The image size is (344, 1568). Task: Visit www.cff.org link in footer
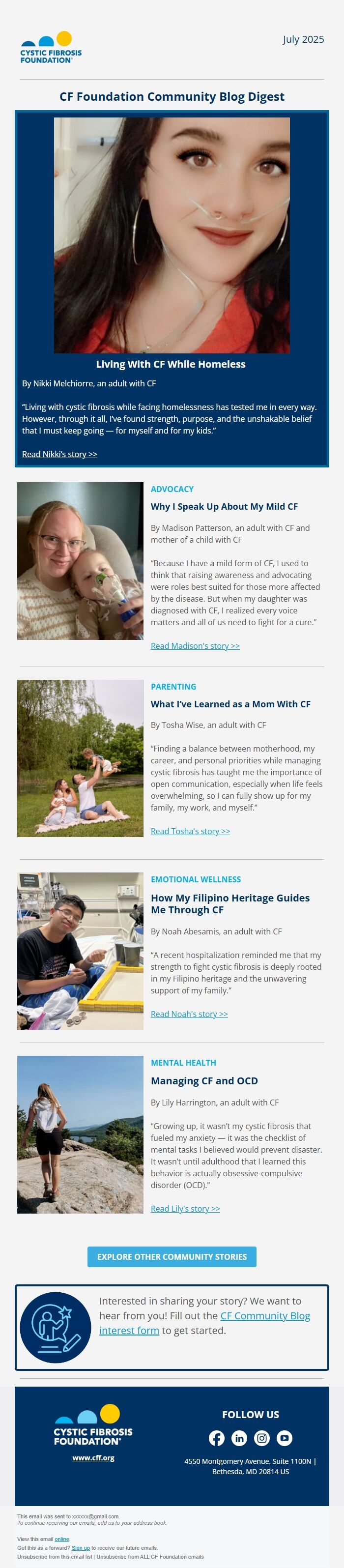point(93,1458)
